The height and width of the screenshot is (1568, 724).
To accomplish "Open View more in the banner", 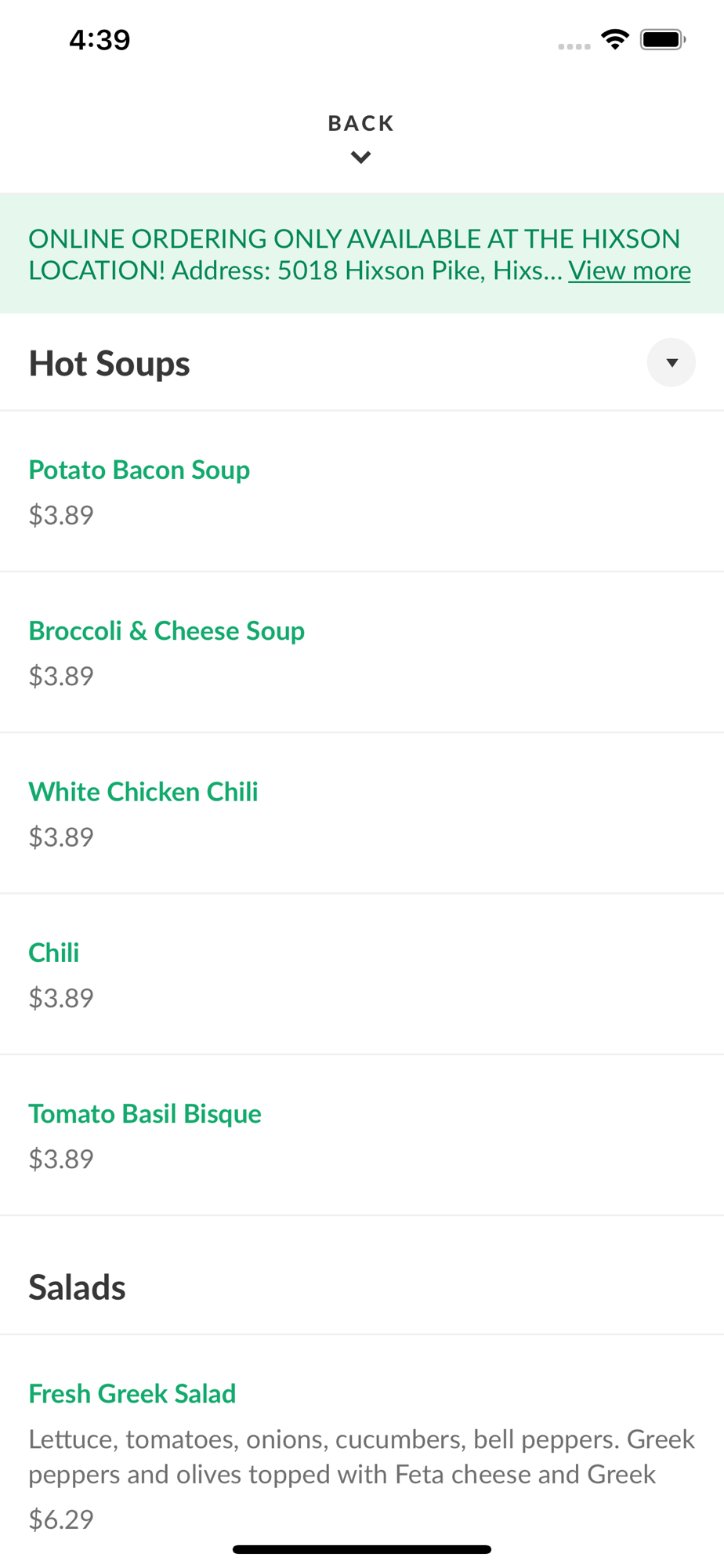I will coord(629,270).
